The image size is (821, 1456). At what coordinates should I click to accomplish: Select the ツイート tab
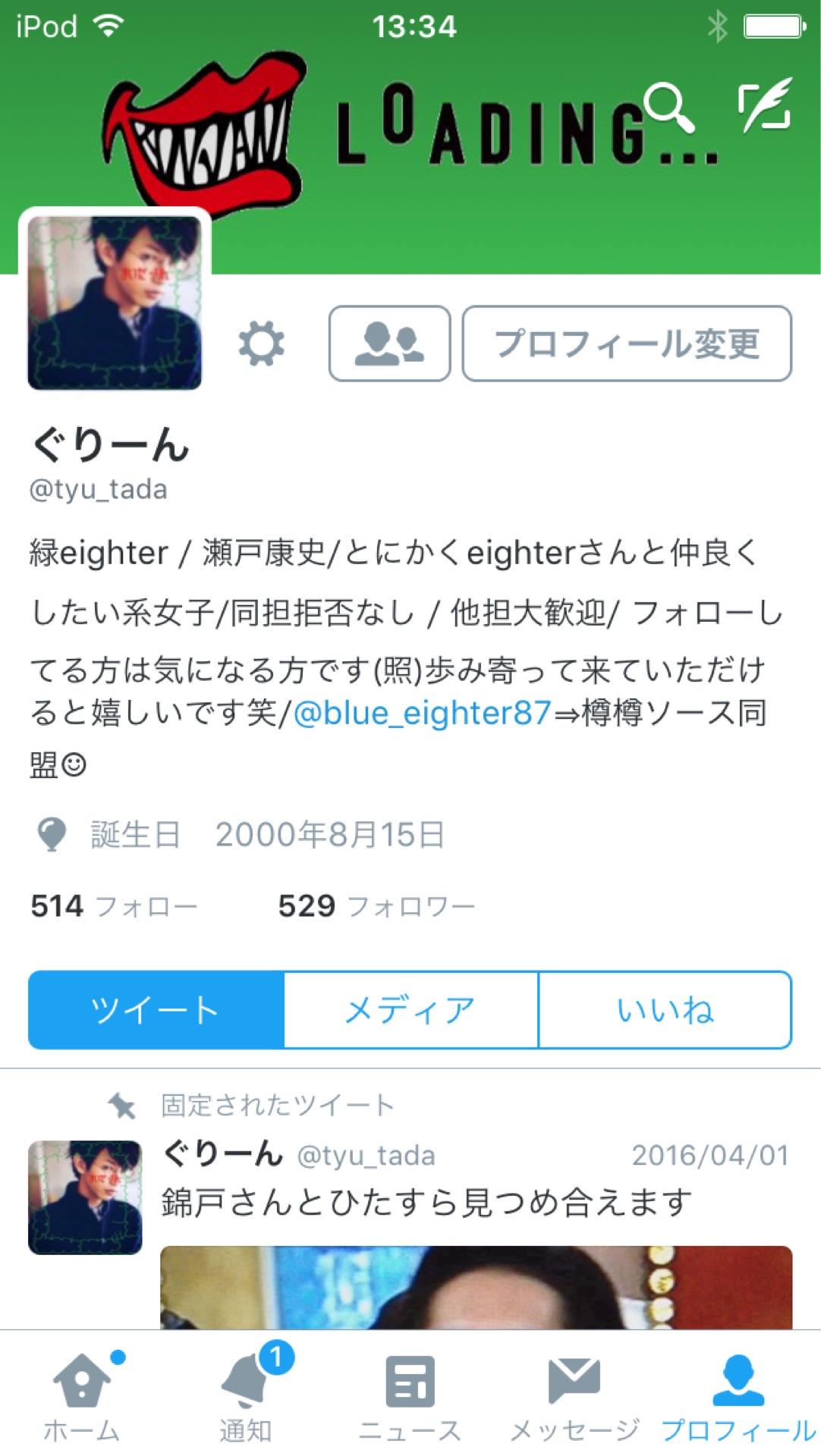pyautogui.click(x=156, y=1010)
